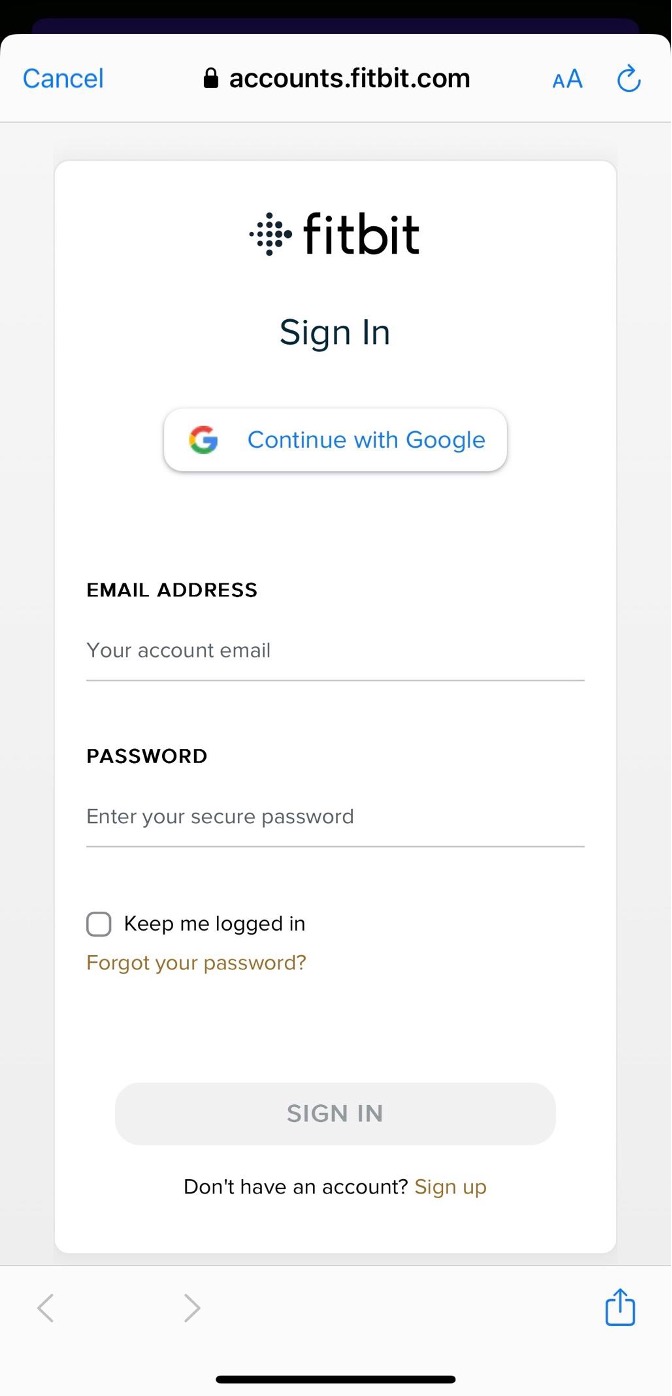
Task: Go to Sign up for an account
Action: 450,1187
